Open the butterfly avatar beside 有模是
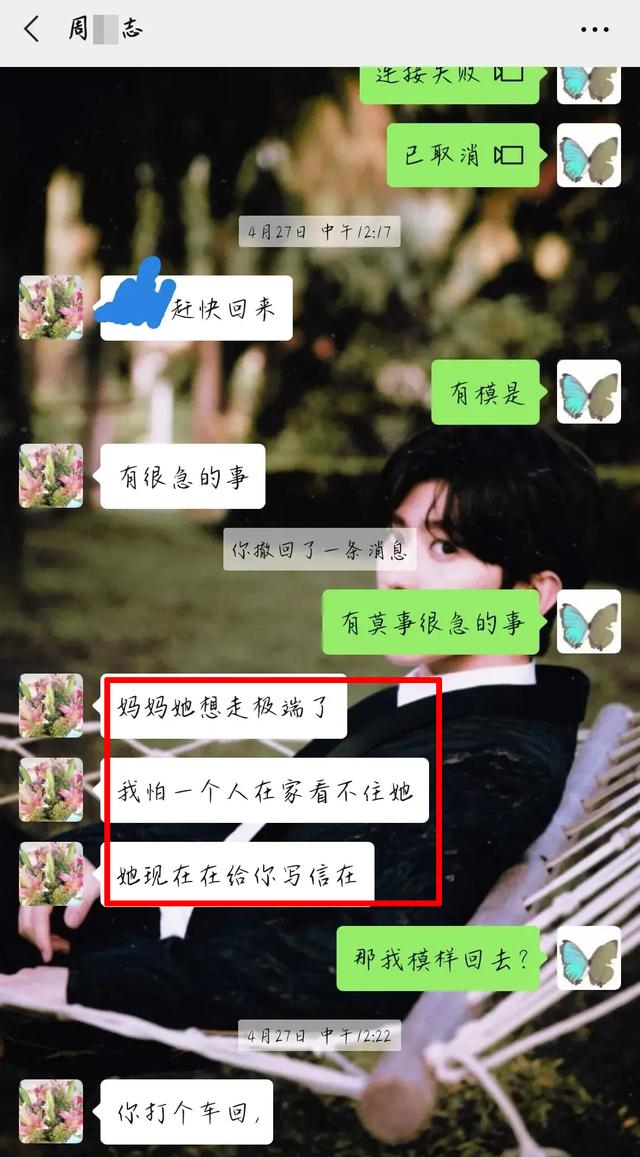Screen dimensions: 640x1157 (x=588, y=392)
